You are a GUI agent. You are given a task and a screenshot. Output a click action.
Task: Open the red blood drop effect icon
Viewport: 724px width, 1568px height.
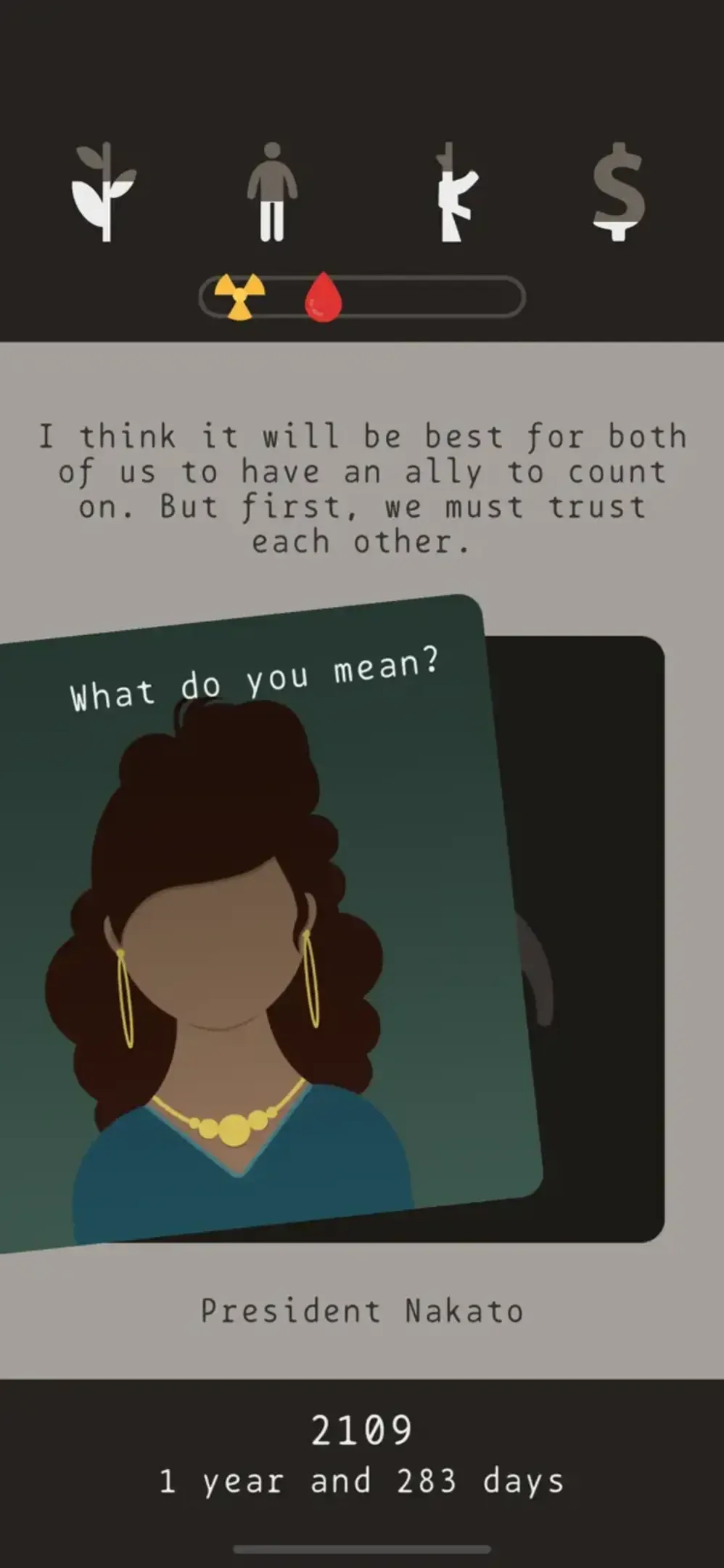(323, 296)
